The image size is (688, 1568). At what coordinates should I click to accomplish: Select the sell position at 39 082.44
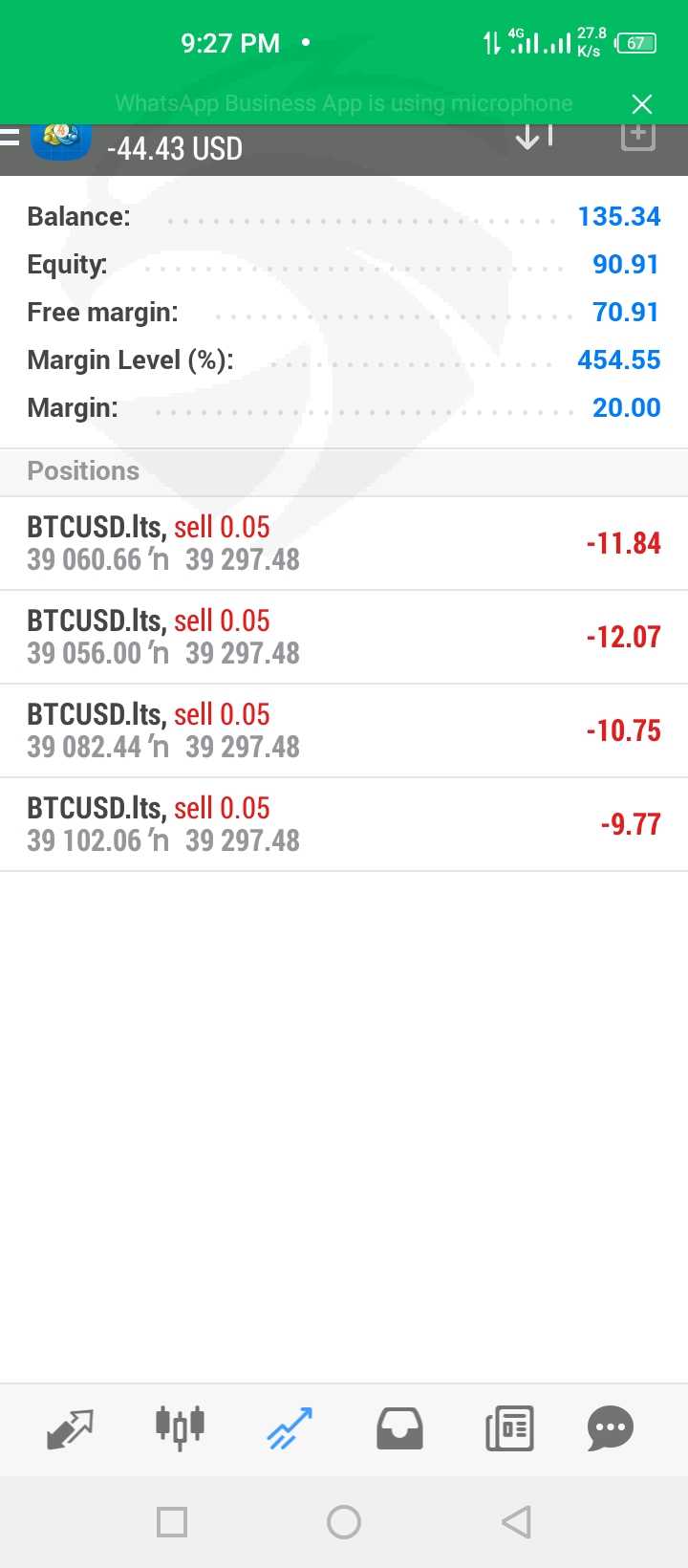tap(344, 730)
